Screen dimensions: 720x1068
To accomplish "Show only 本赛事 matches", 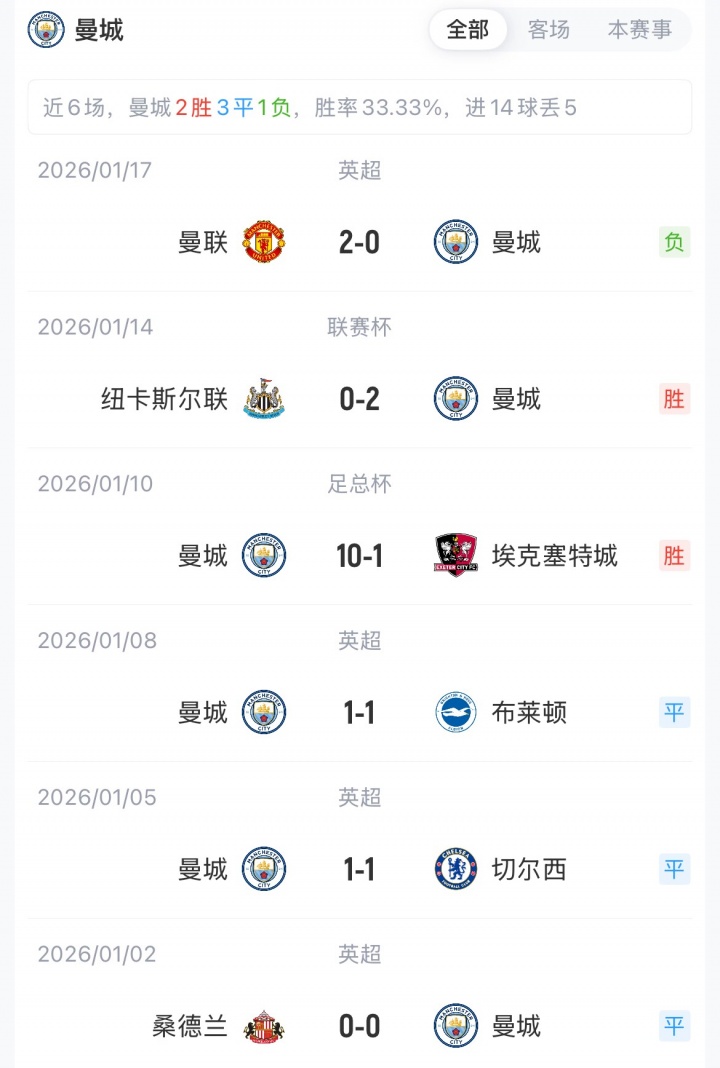I will [x=640, y=30].
